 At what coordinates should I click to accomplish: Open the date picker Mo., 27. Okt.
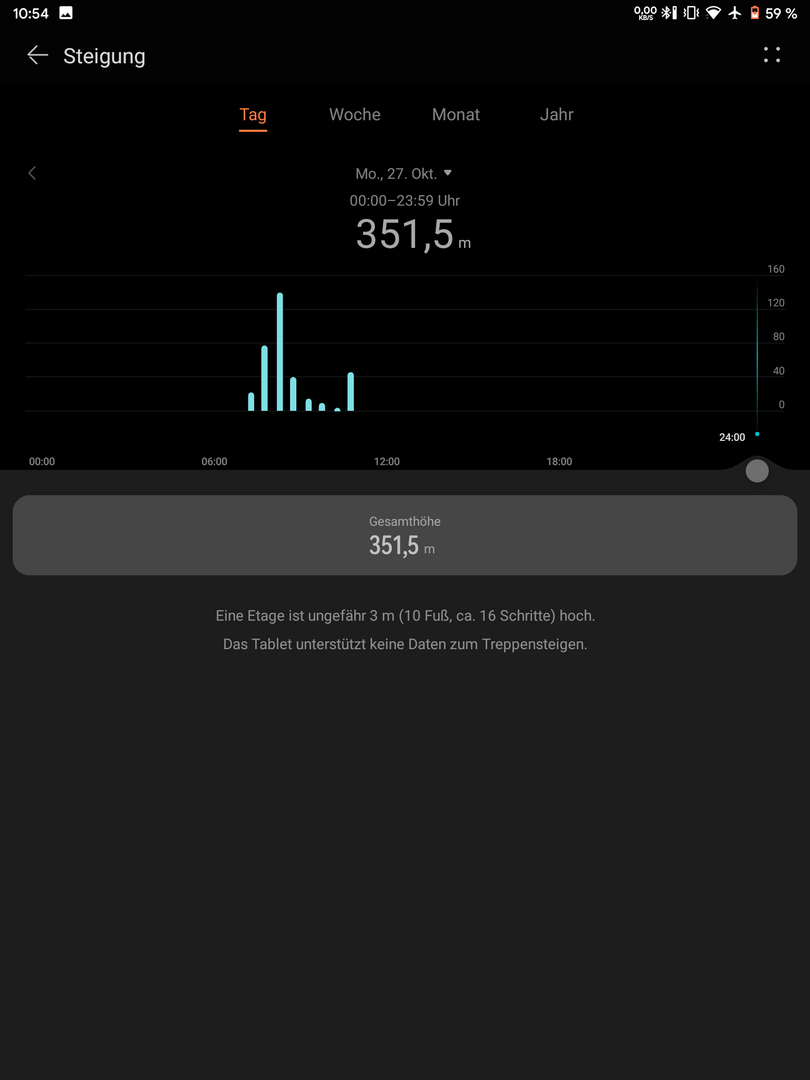pyautogui.click(x=404, y=173)
